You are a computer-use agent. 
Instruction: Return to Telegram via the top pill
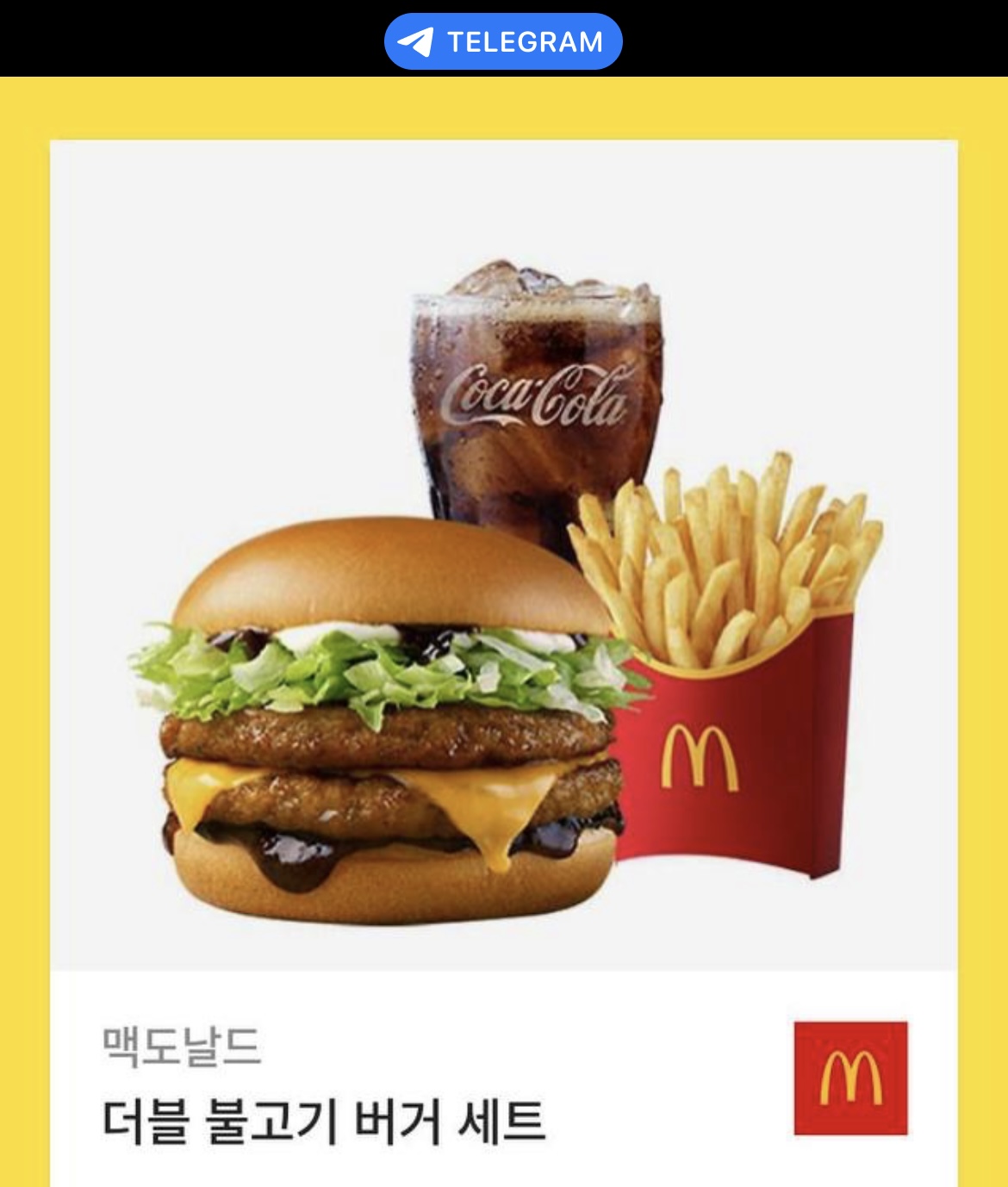coord(503,41)
